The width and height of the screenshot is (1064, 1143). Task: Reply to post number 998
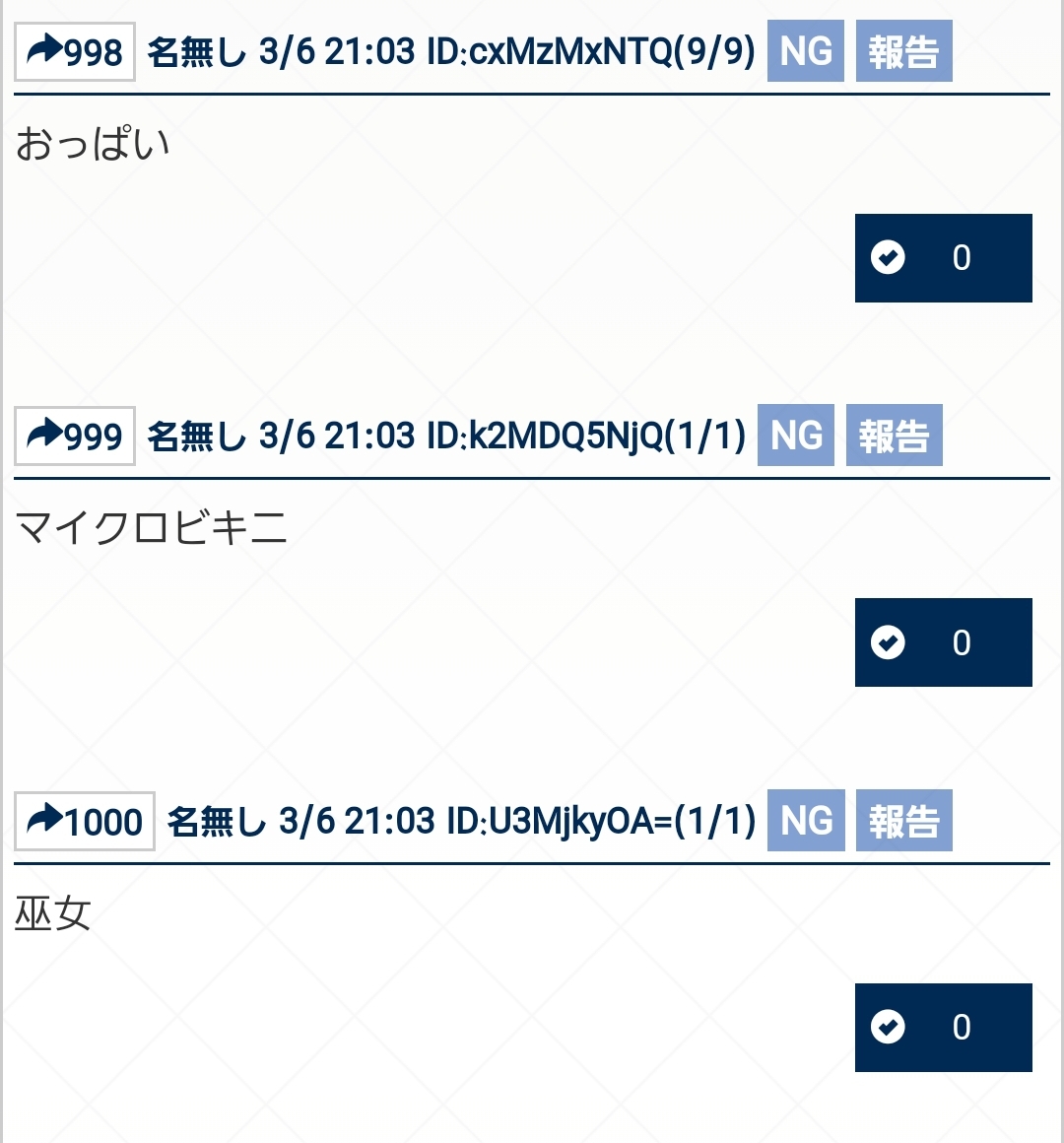click(x=75, y=51)
